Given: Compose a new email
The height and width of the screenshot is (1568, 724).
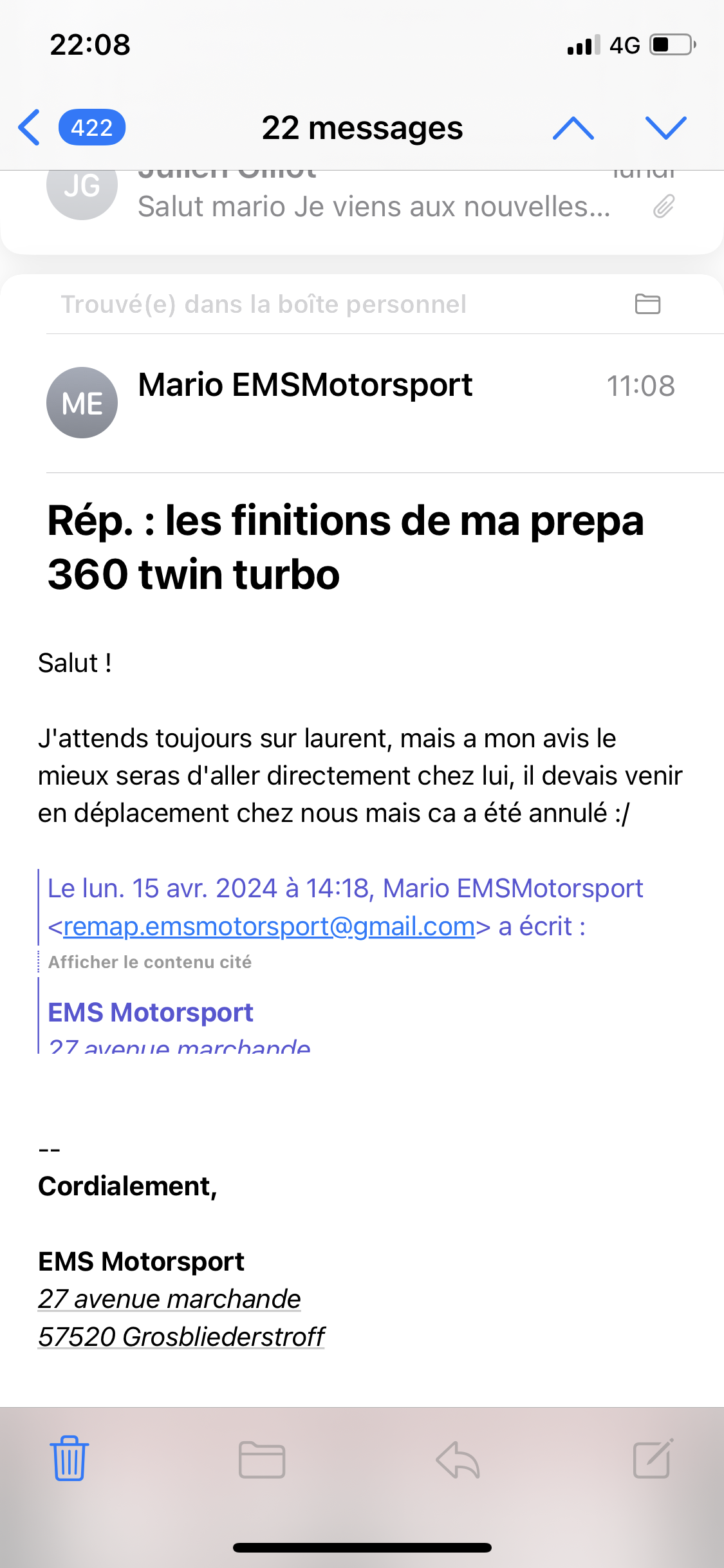Looking at the screenshot, I should click(653, 1459).
